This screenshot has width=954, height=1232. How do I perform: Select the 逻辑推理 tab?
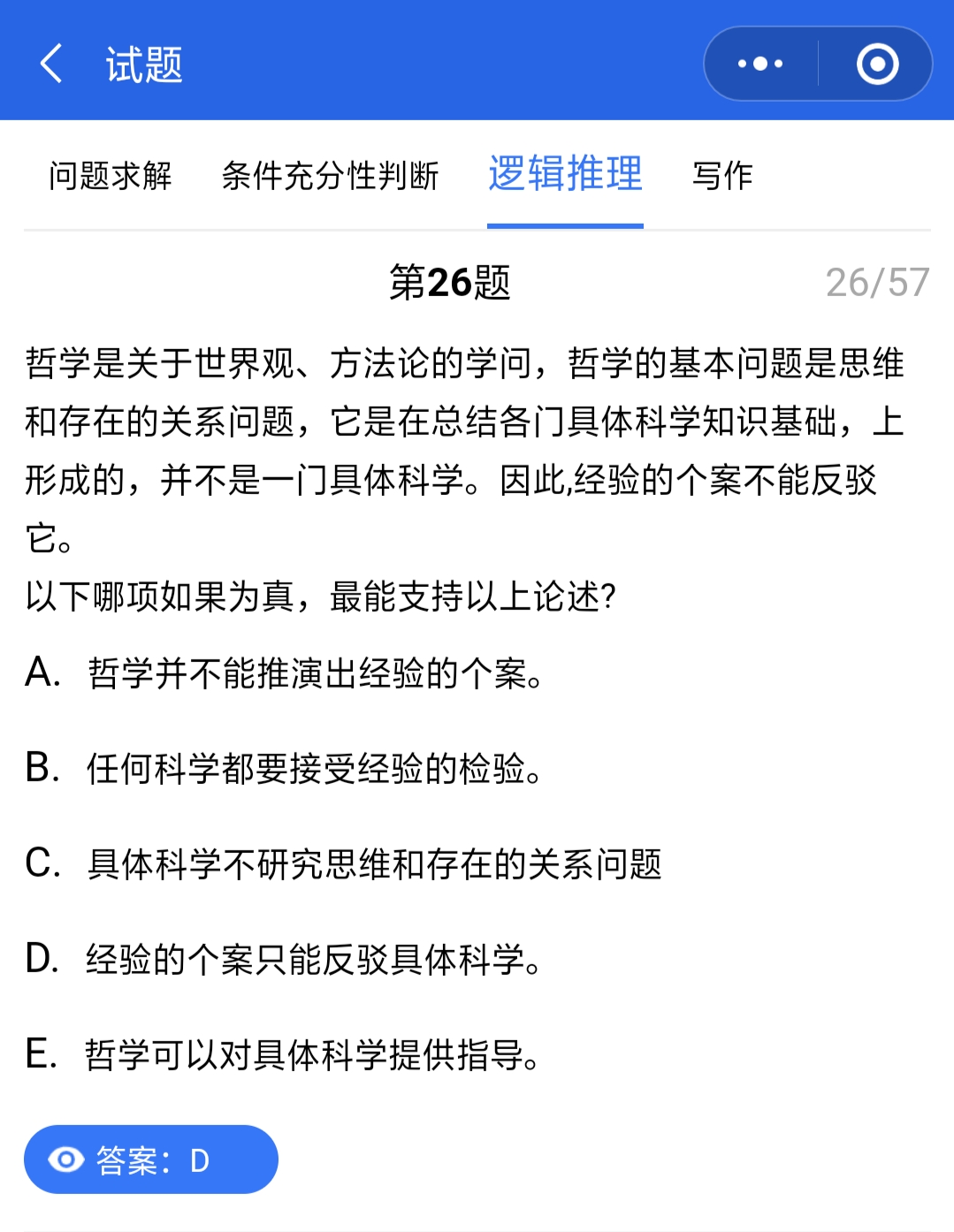click(x=565, y=176)
